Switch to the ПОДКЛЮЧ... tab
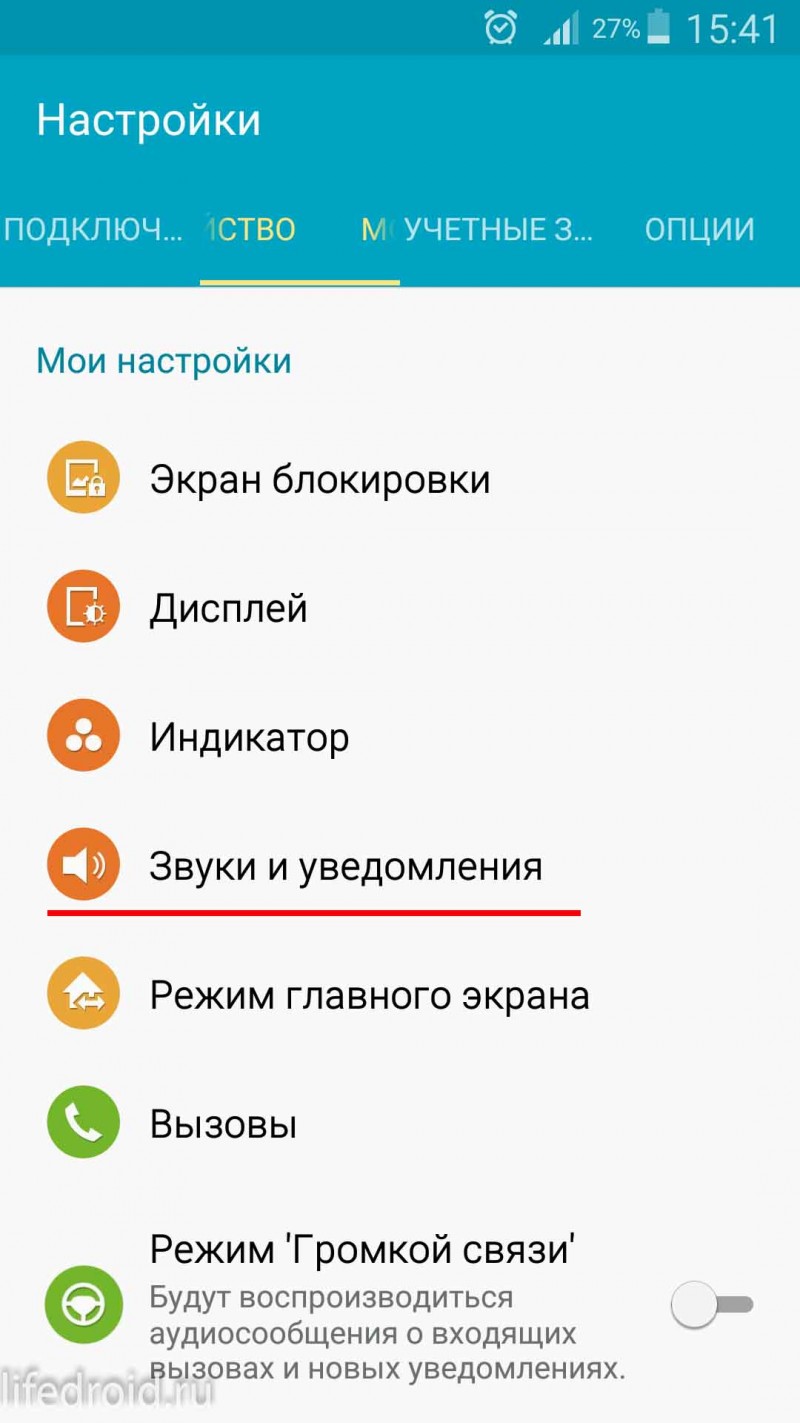This screenshot has width=800, height=1423. pyautogui.click(x=94, y=229)
